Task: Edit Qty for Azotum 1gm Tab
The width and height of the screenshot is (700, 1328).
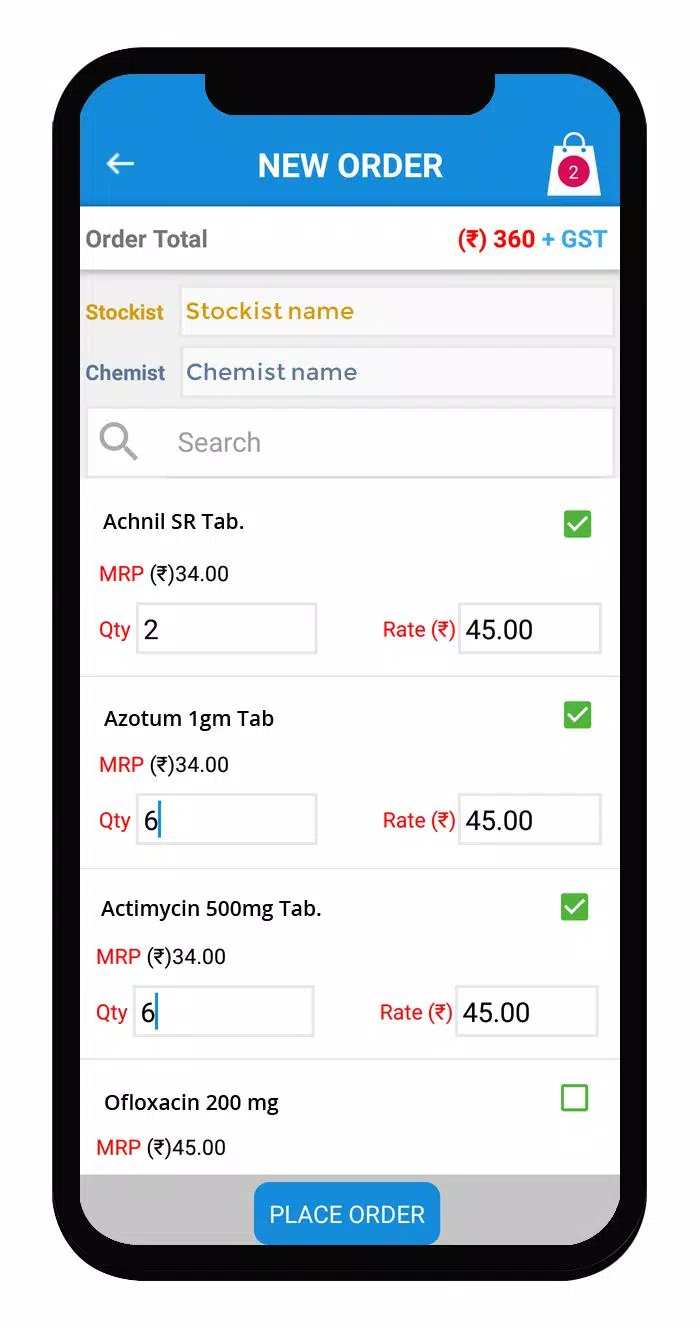Action: coord(227,820)
